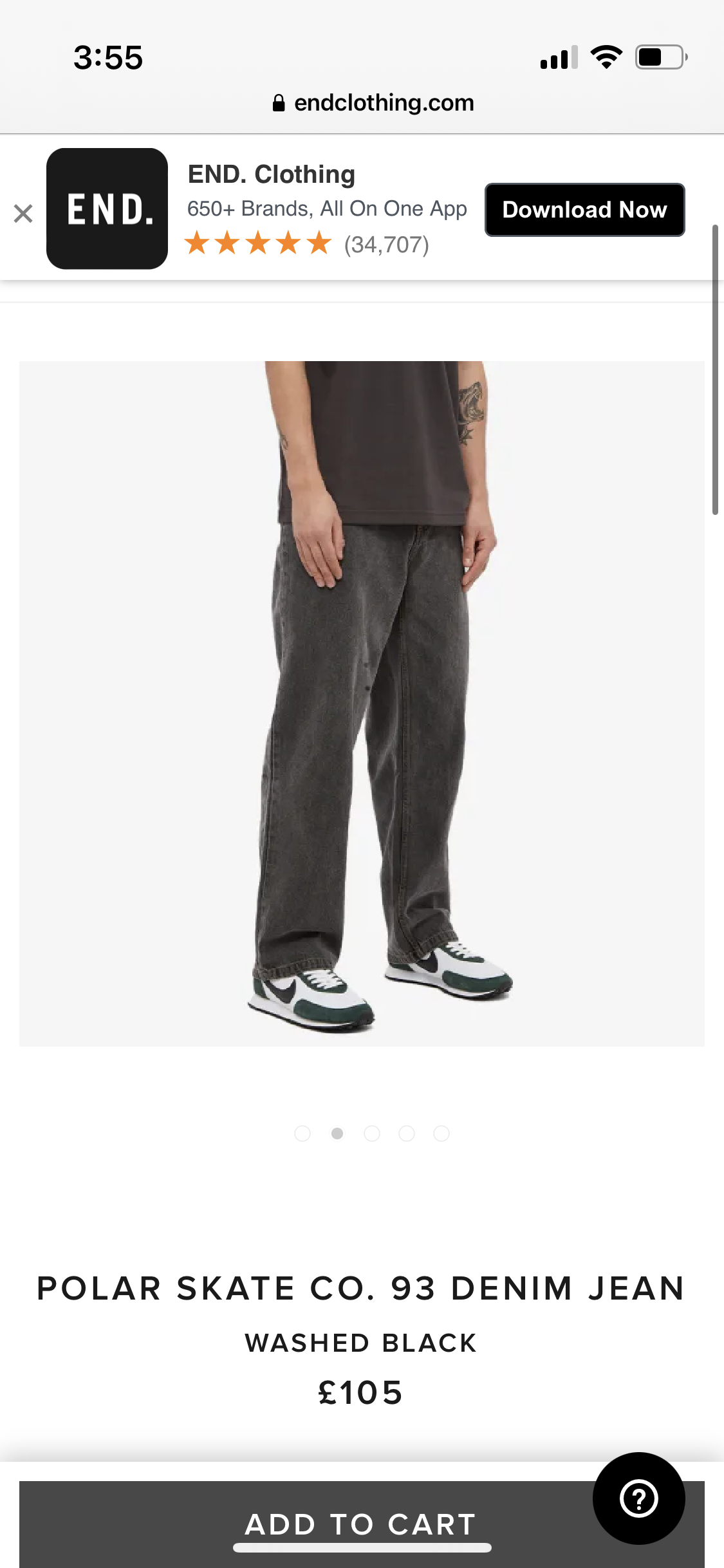Viewport: 724px width, 1568px height.
Task: Go to the fifth product image dot
Action: pos(441,1134)
